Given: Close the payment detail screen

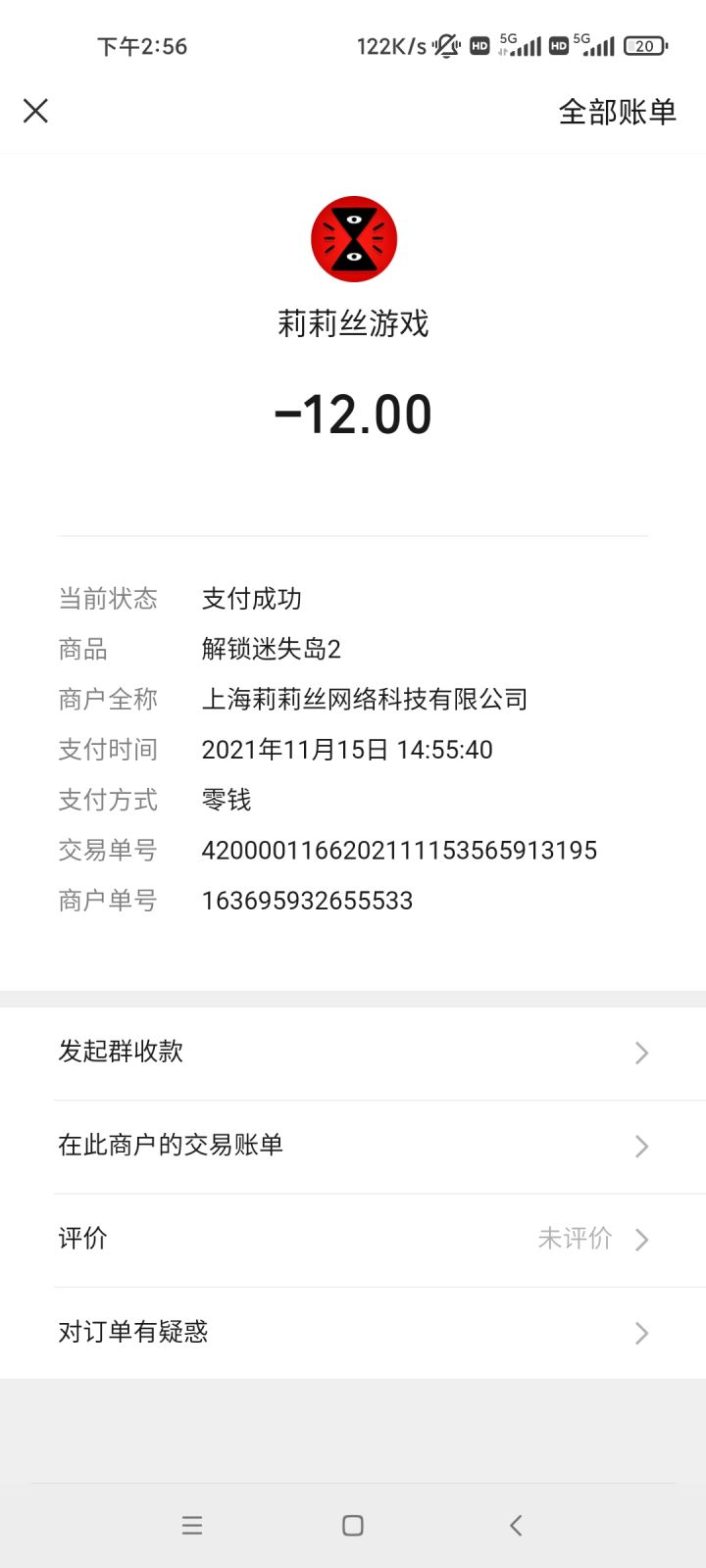Looking at the screenshot, I should coord(35,111).
